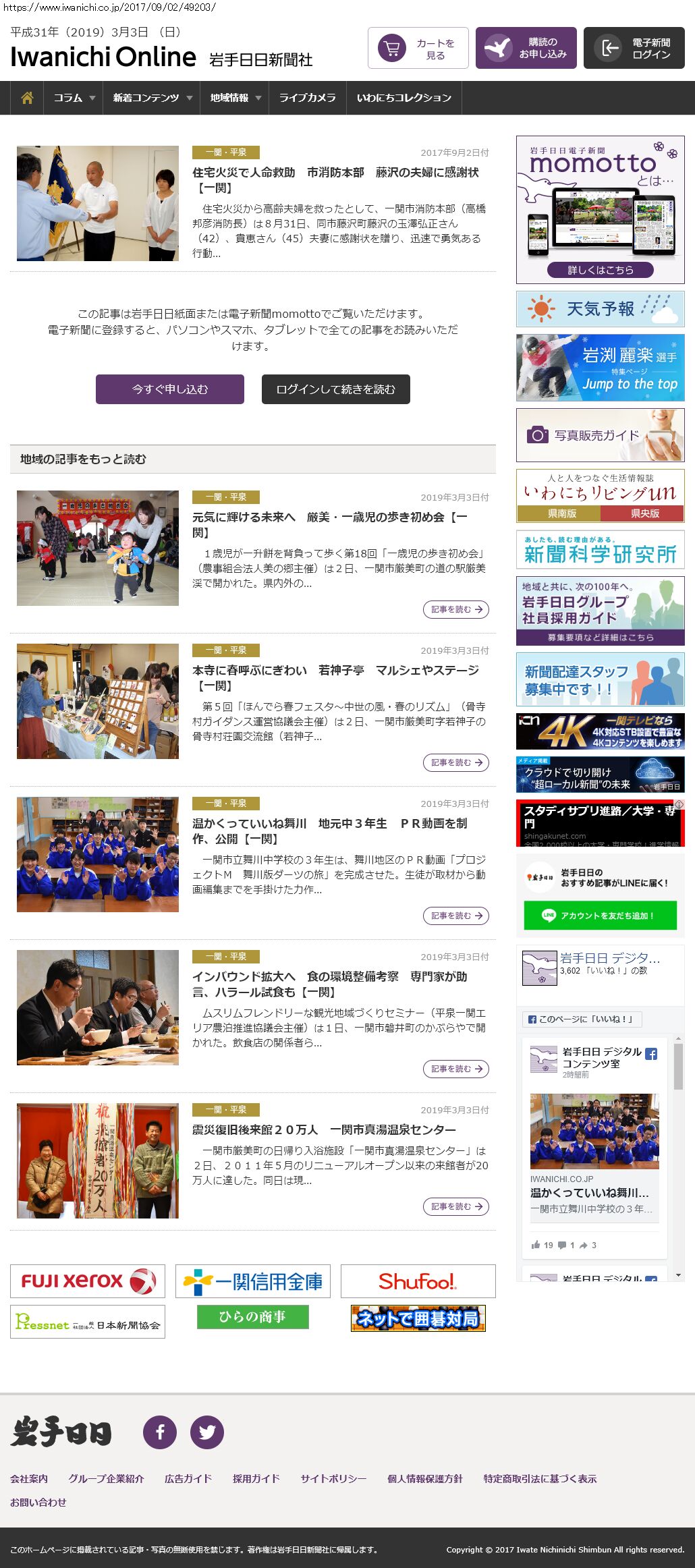Open 会社案内 footer link
Image resolution: width=695 pixels, height=1568 pixels.
[x=29, y=1478]
